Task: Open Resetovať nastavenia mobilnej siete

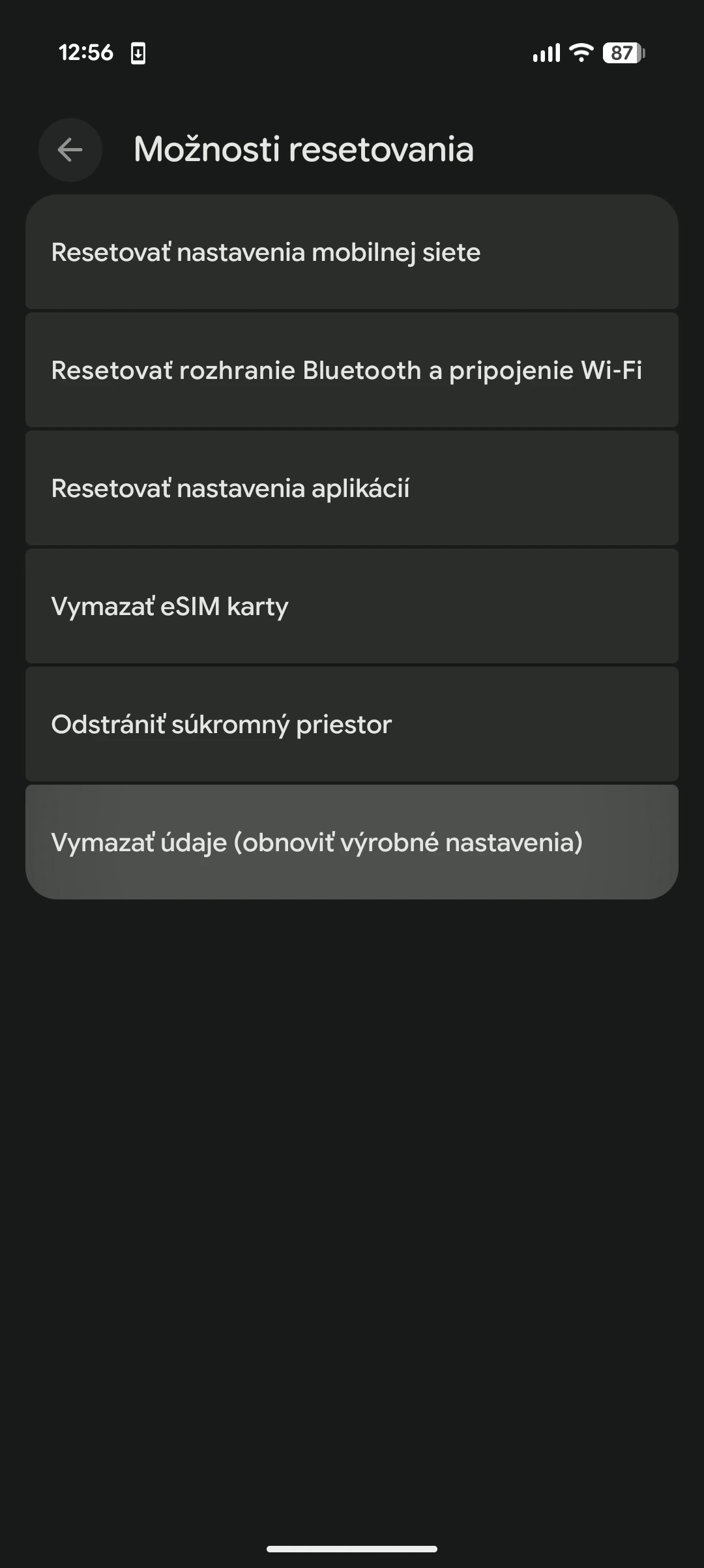Action: pos(352,252)
